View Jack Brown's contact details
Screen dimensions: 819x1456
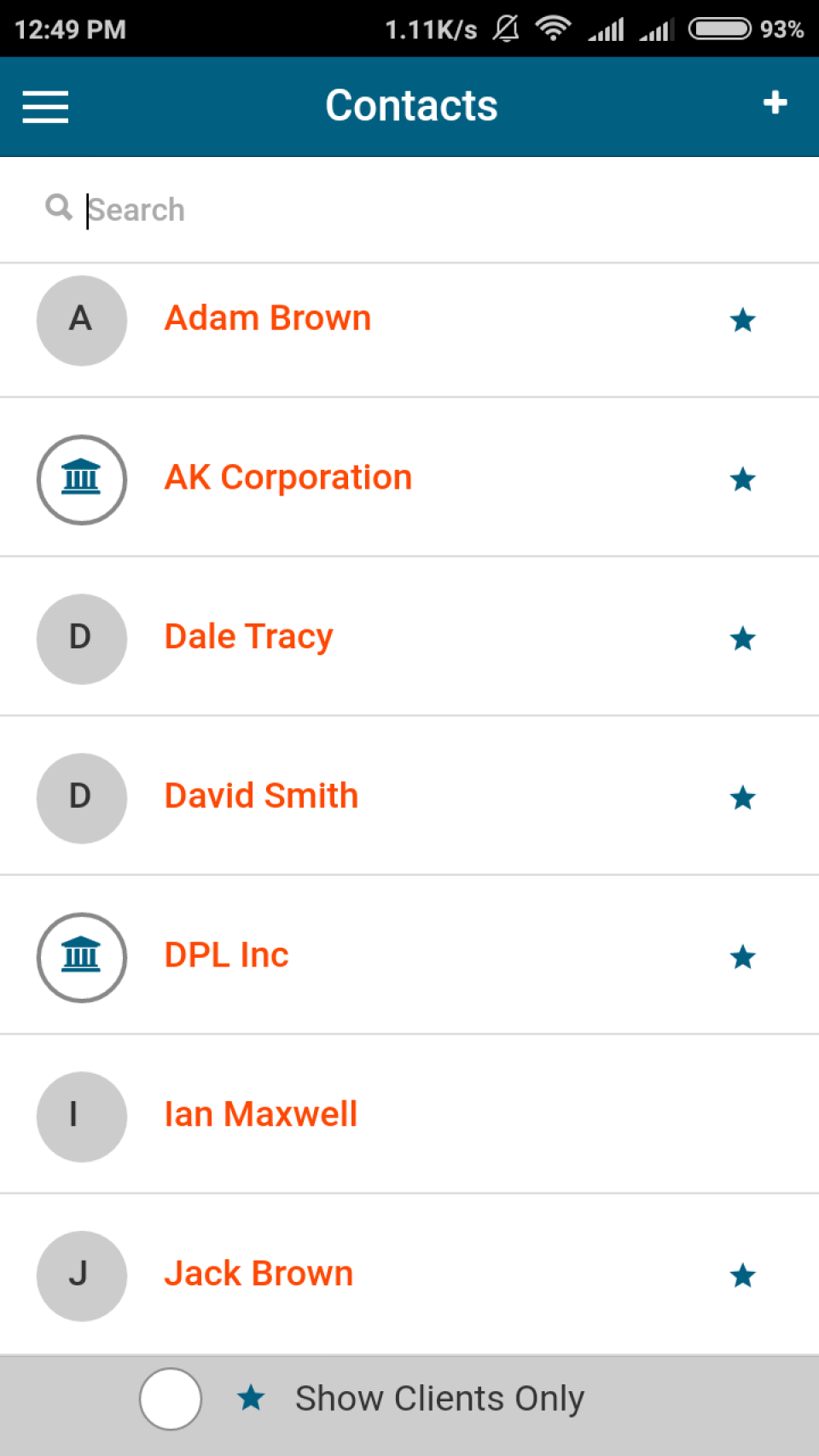(x=258, y=1273)
